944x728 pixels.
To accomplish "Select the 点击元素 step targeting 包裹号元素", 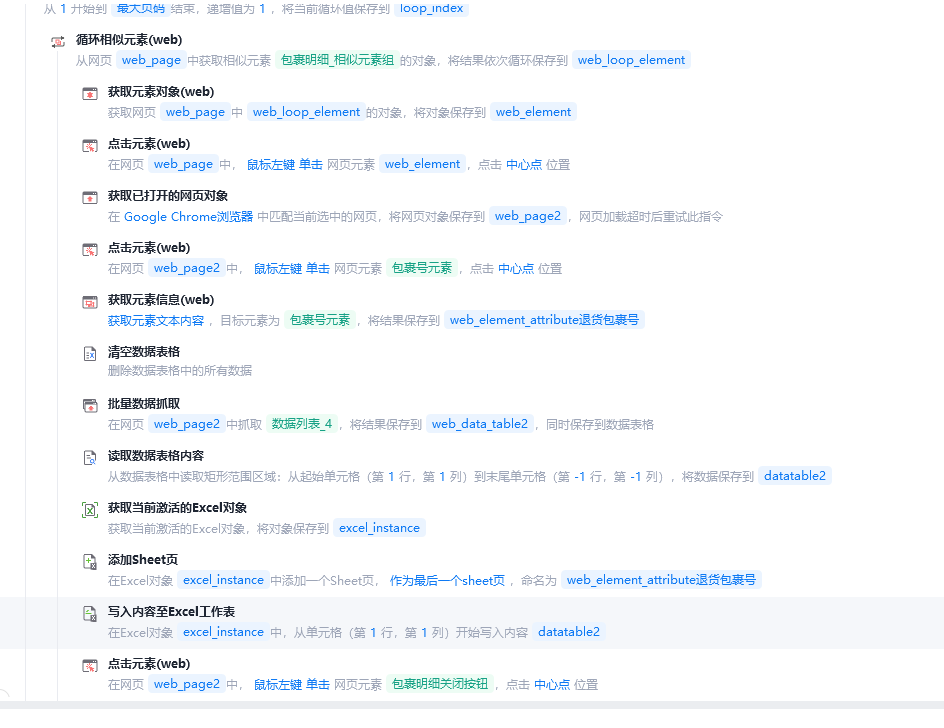I will tap(148, 248).
